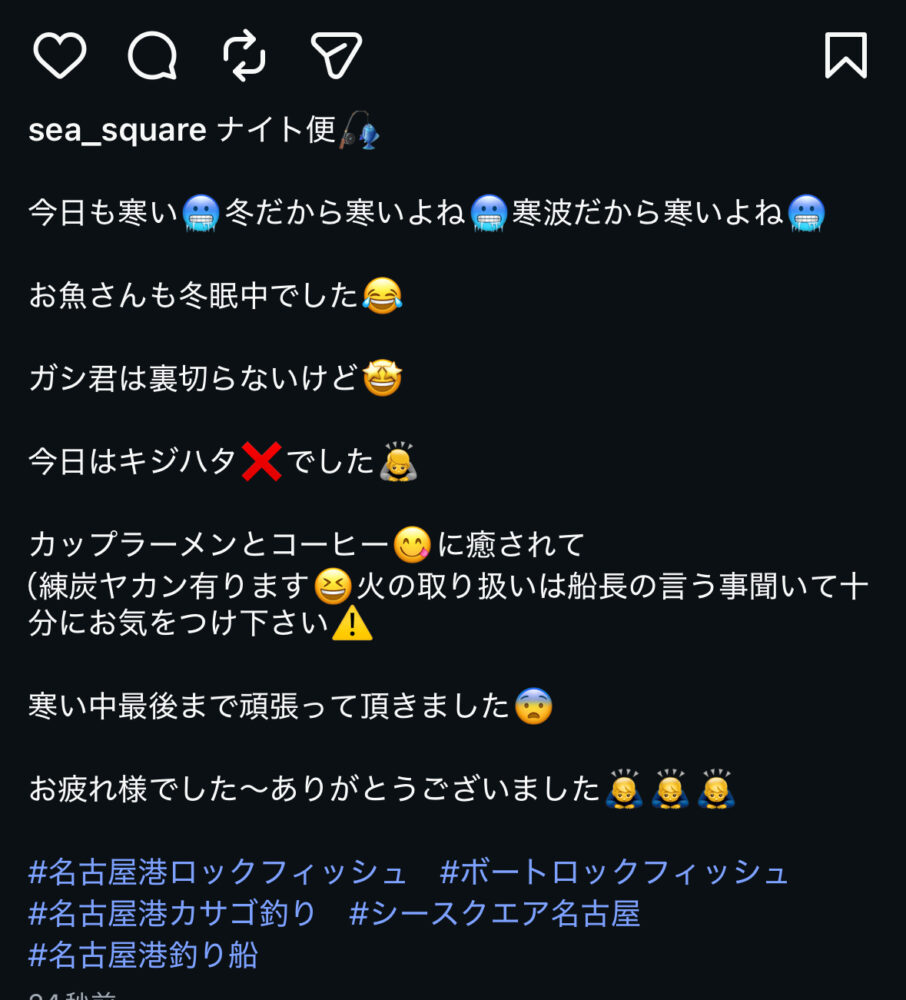Viewport: 906px width, 1000px height.
Task: Bookmark this post for later
Action: click(x=845, y=55)
